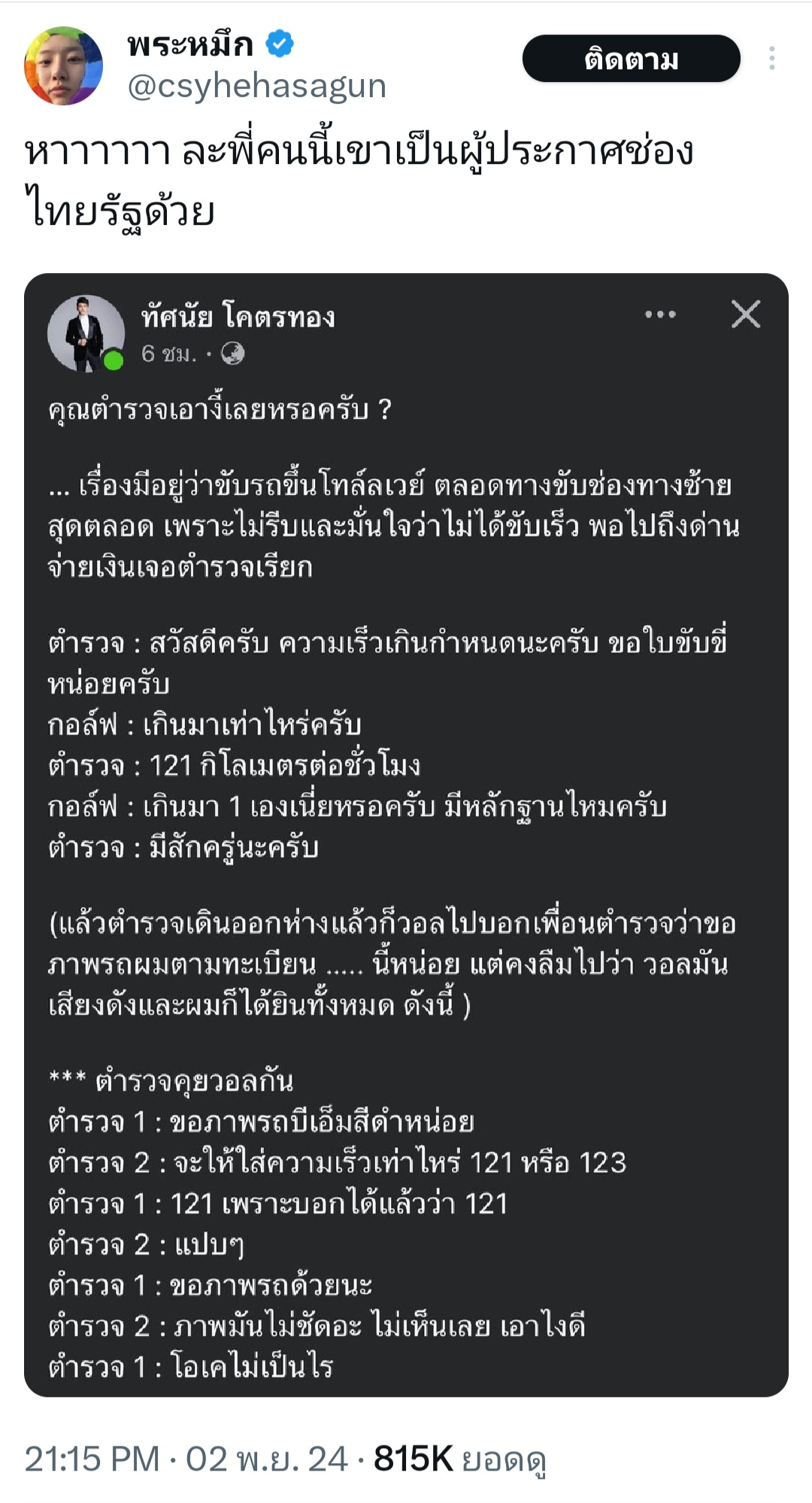Open the tweet's three-dot overflow menu

[771, 59]
